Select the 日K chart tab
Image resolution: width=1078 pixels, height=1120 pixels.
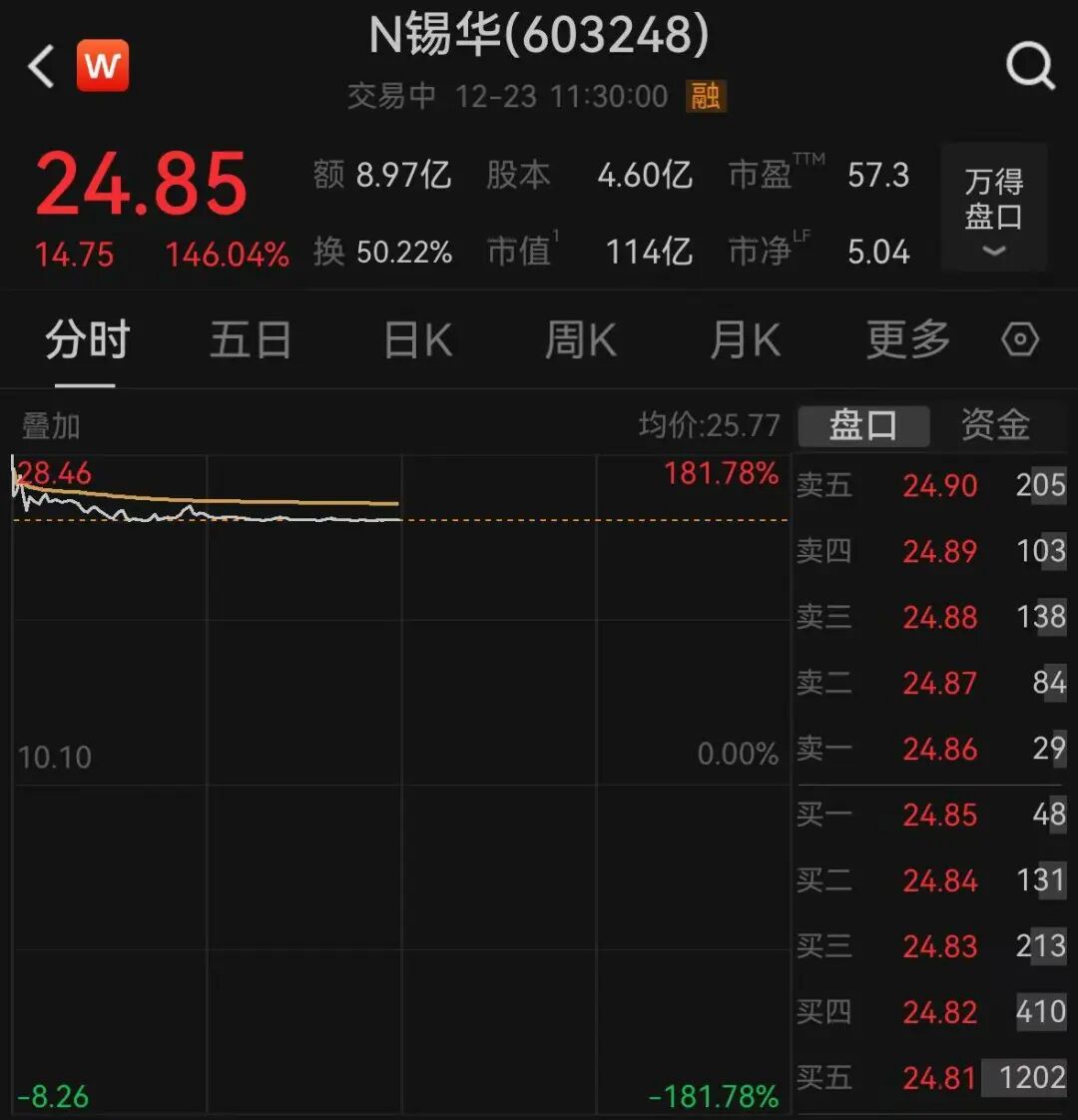(417, 340)
